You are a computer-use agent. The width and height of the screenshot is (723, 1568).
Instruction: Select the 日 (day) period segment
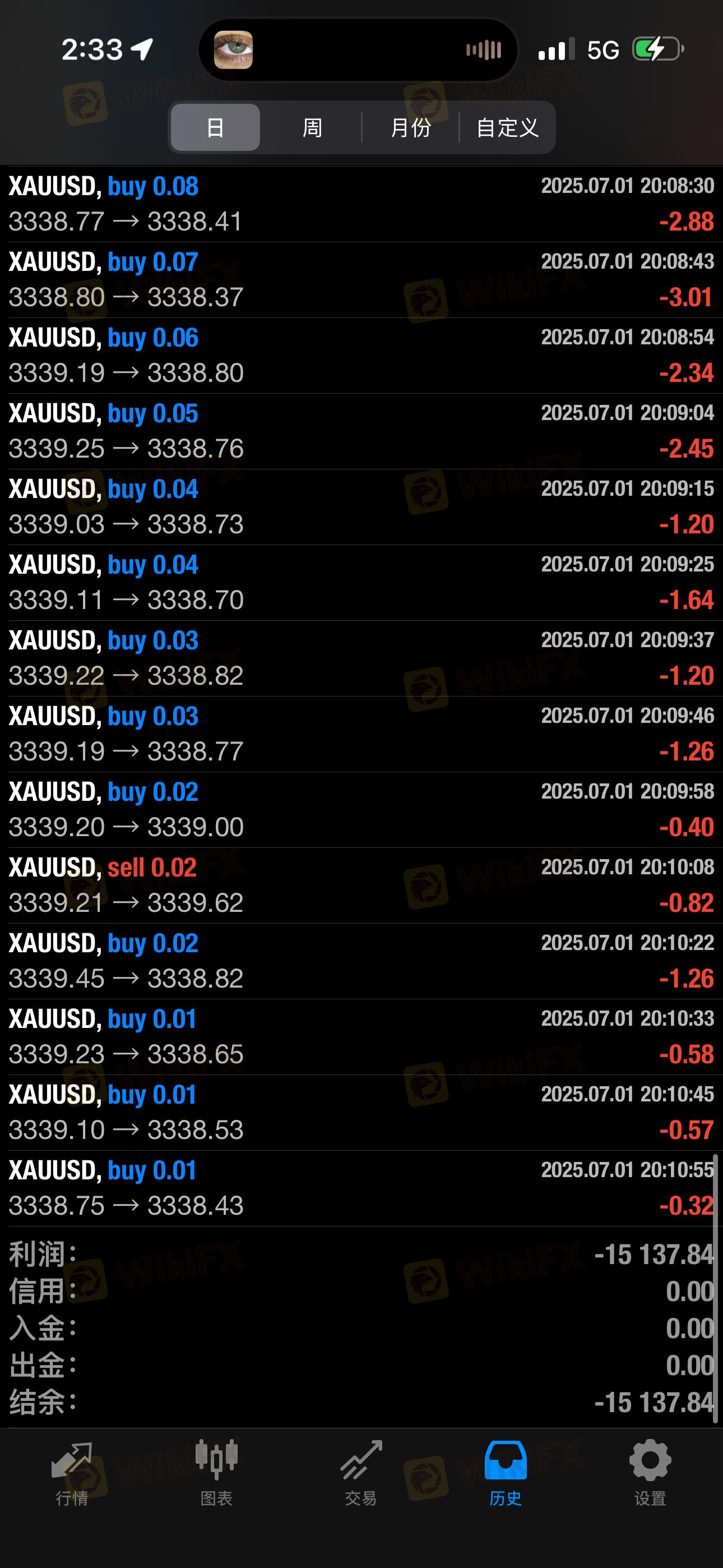215,127
